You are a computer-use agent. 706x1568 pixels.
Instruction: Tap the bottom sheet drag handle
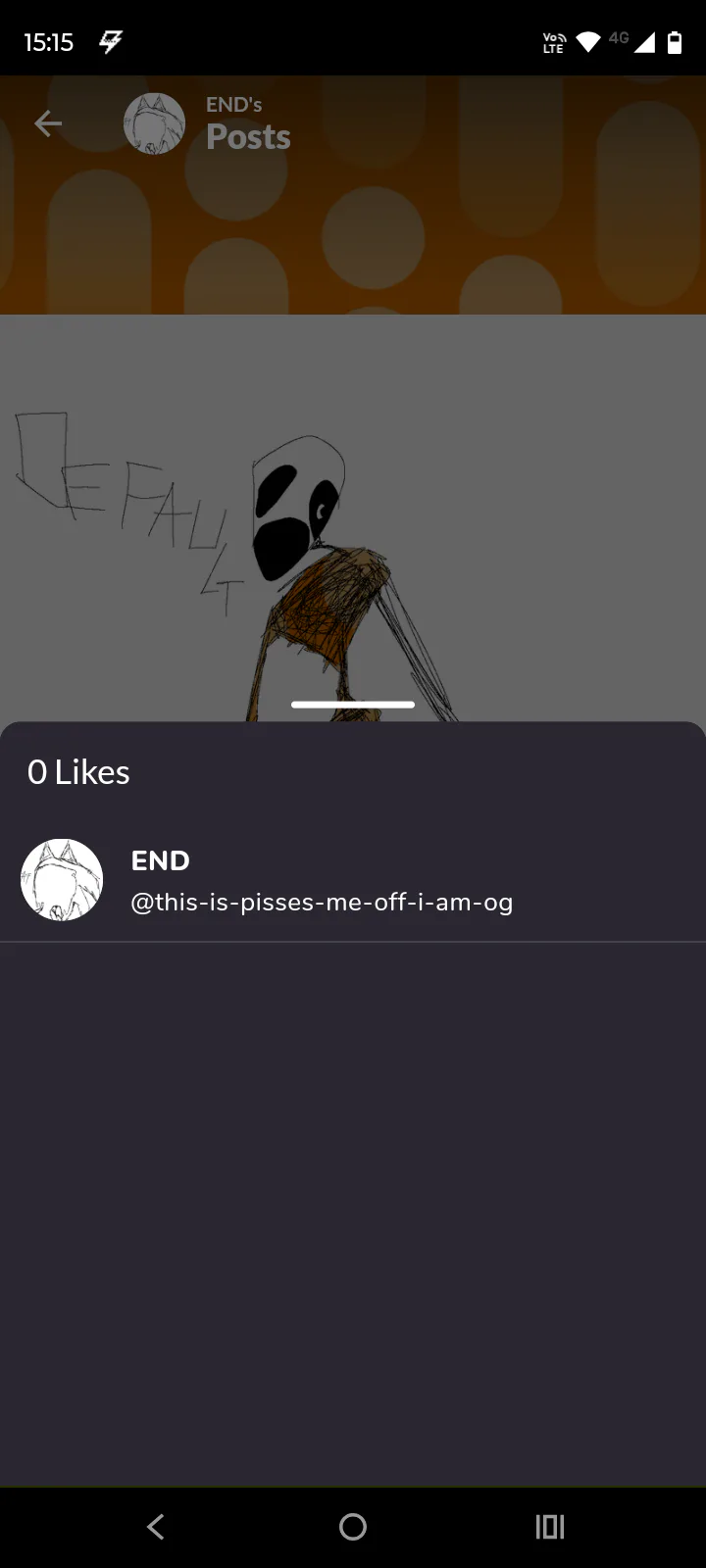(353, 704)
